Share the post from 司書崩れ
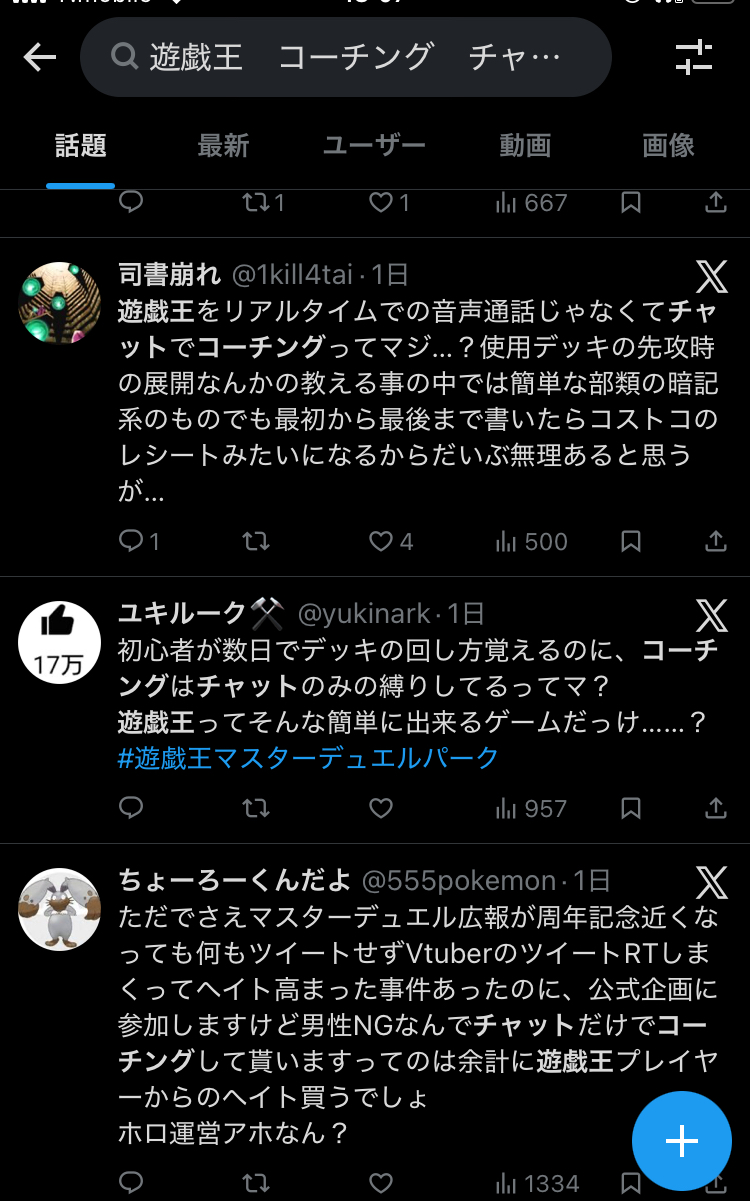 (716, 542)
